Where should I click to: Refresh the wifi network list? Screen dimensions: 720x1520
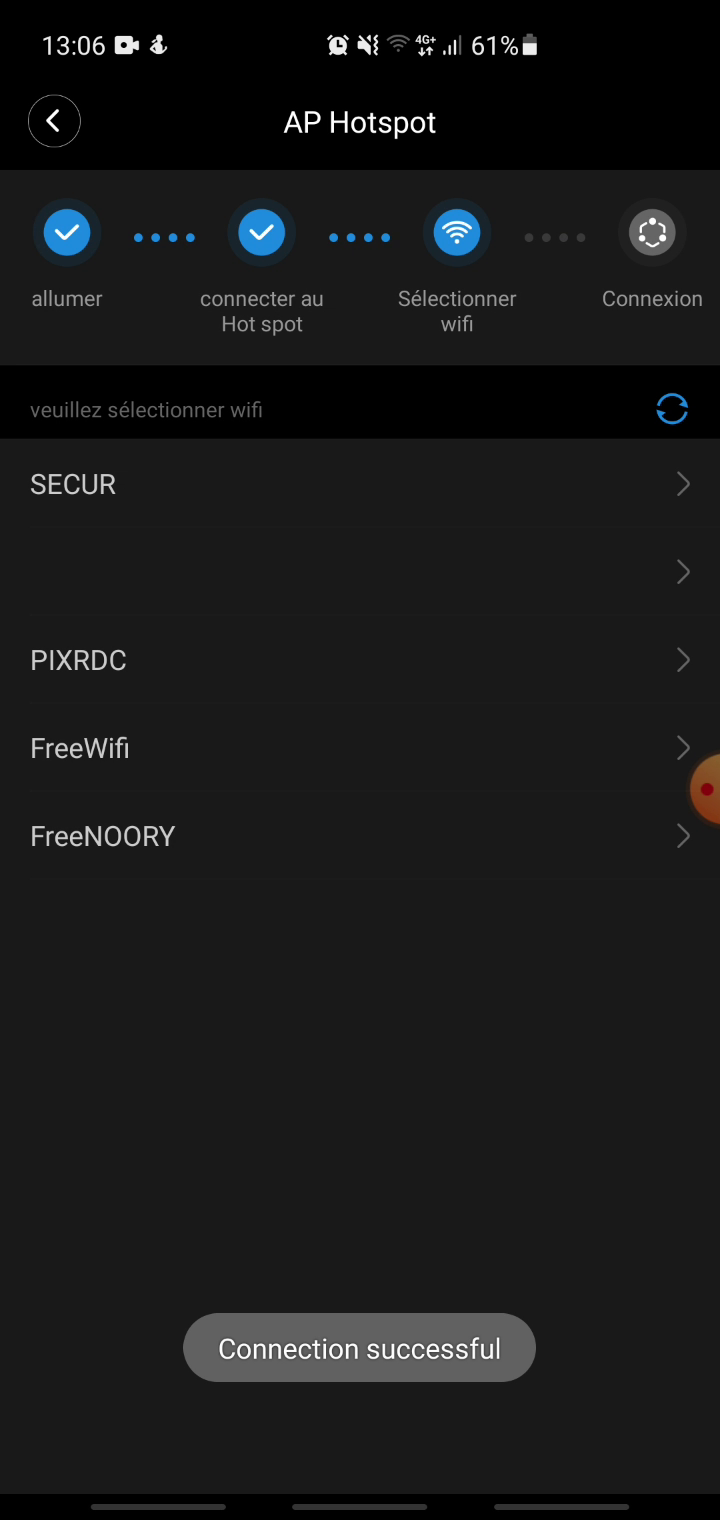(672, 408)
